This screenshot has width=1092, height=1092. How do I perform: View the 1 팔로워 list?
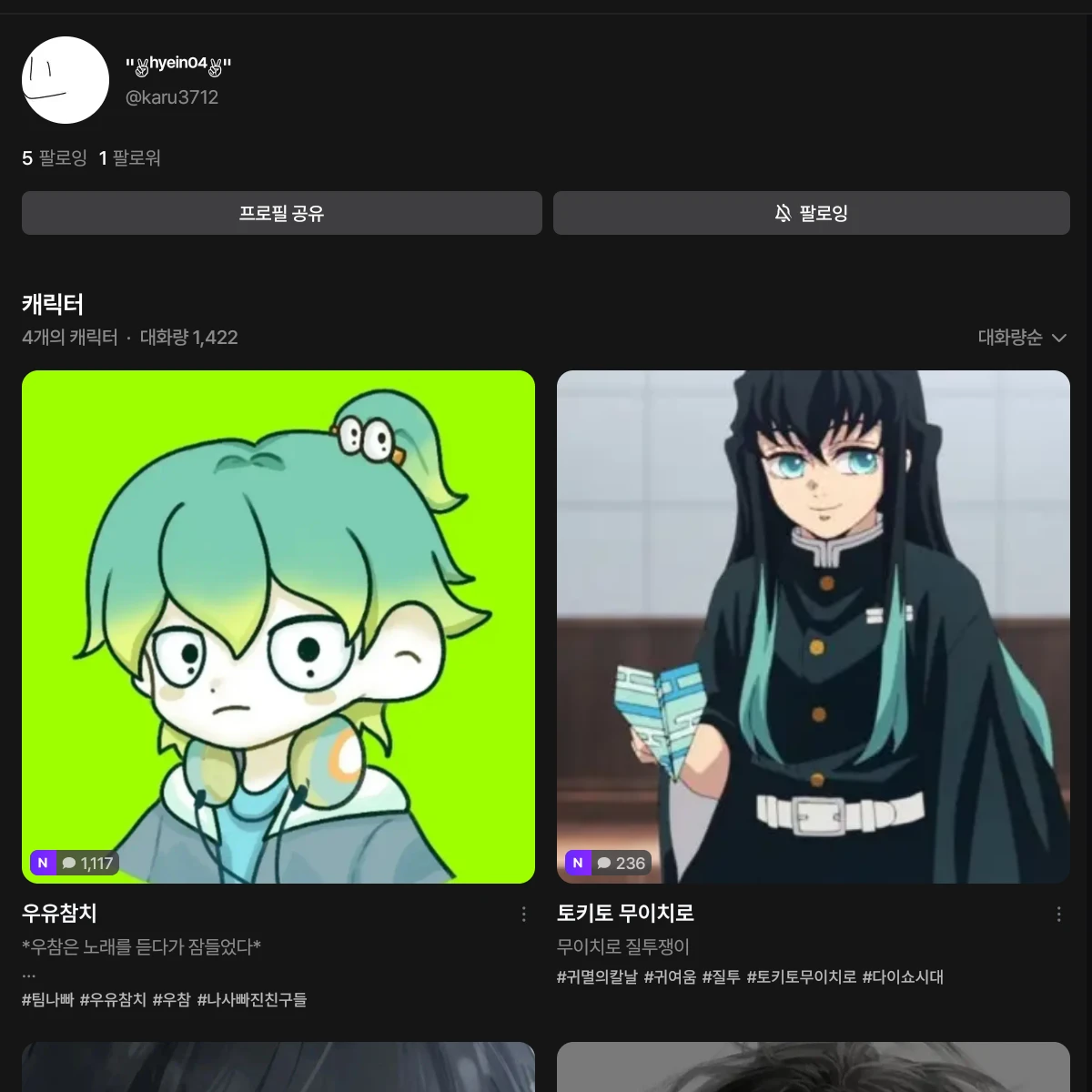pyautogui.click(x=130, y=158)
